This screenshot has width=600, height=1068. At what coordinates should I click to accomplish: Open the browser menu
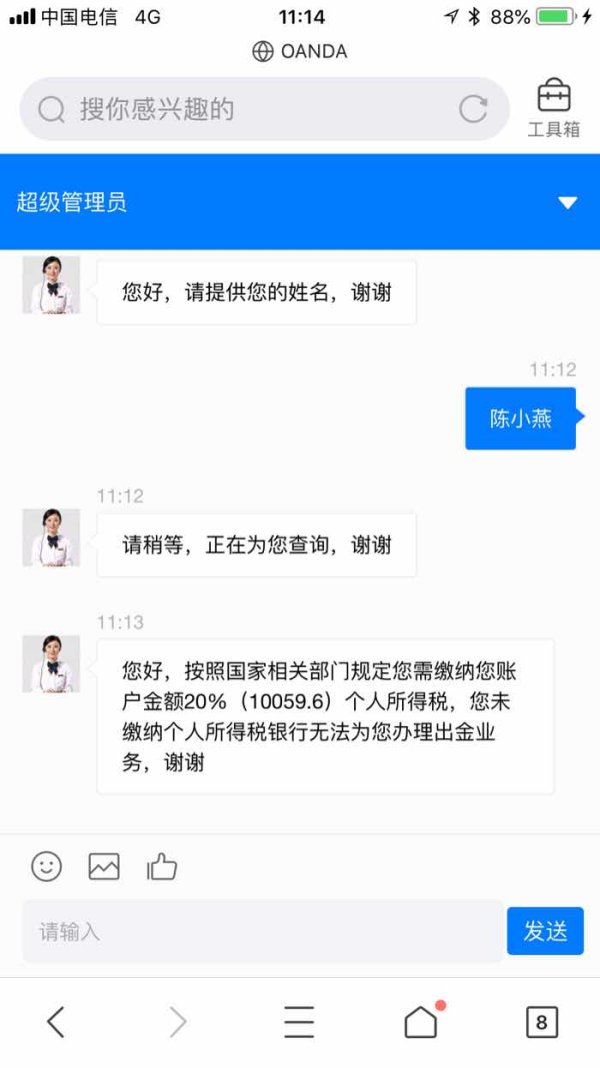(x=299, y=1022)
